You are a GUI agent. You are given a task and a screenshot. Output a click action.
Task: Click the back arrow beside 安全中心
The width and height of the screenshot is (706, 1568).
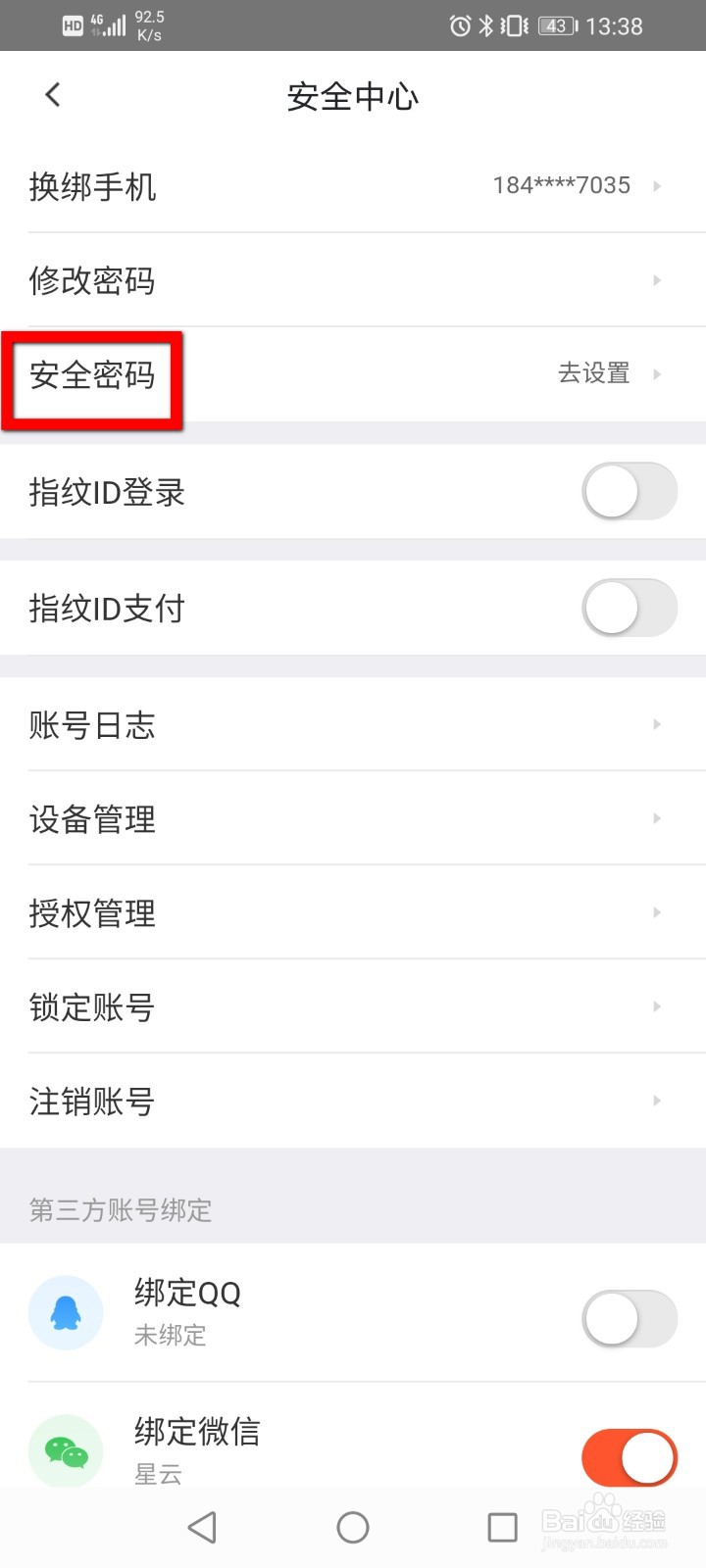(51, 94)
